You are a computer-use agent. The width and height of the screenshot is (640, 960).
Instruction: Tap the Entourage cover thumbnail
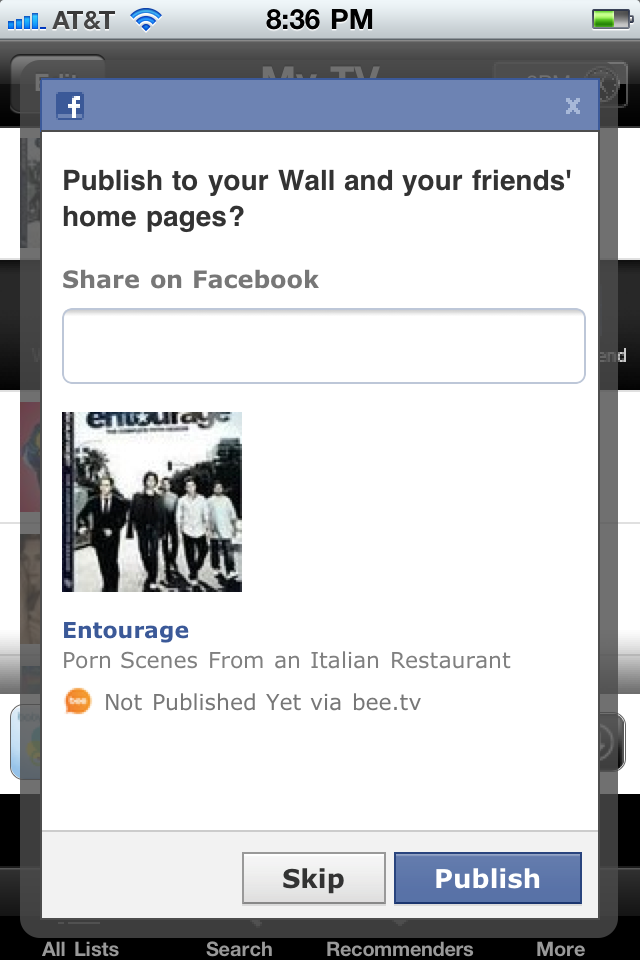(152, 502)
